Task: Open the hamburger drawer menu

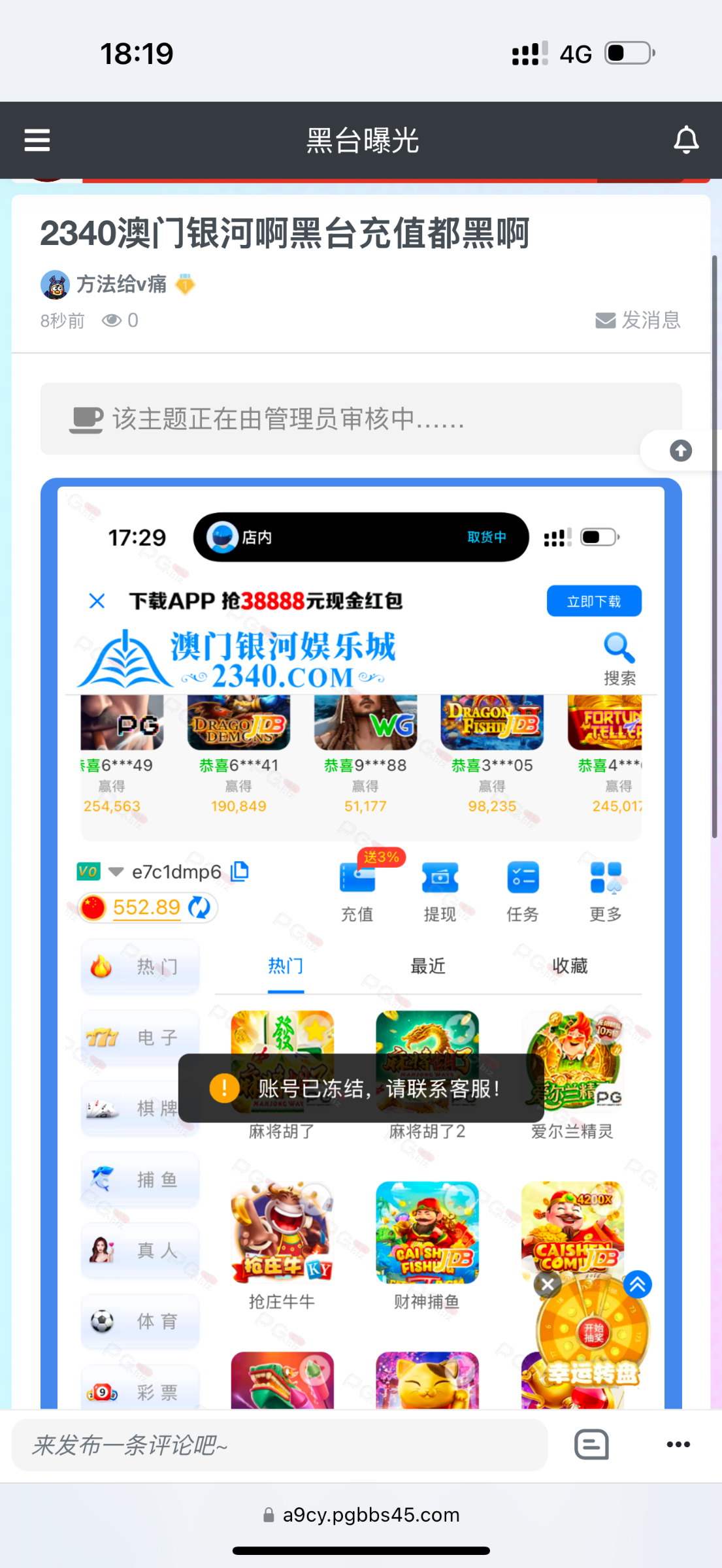Action: point(37,140)
